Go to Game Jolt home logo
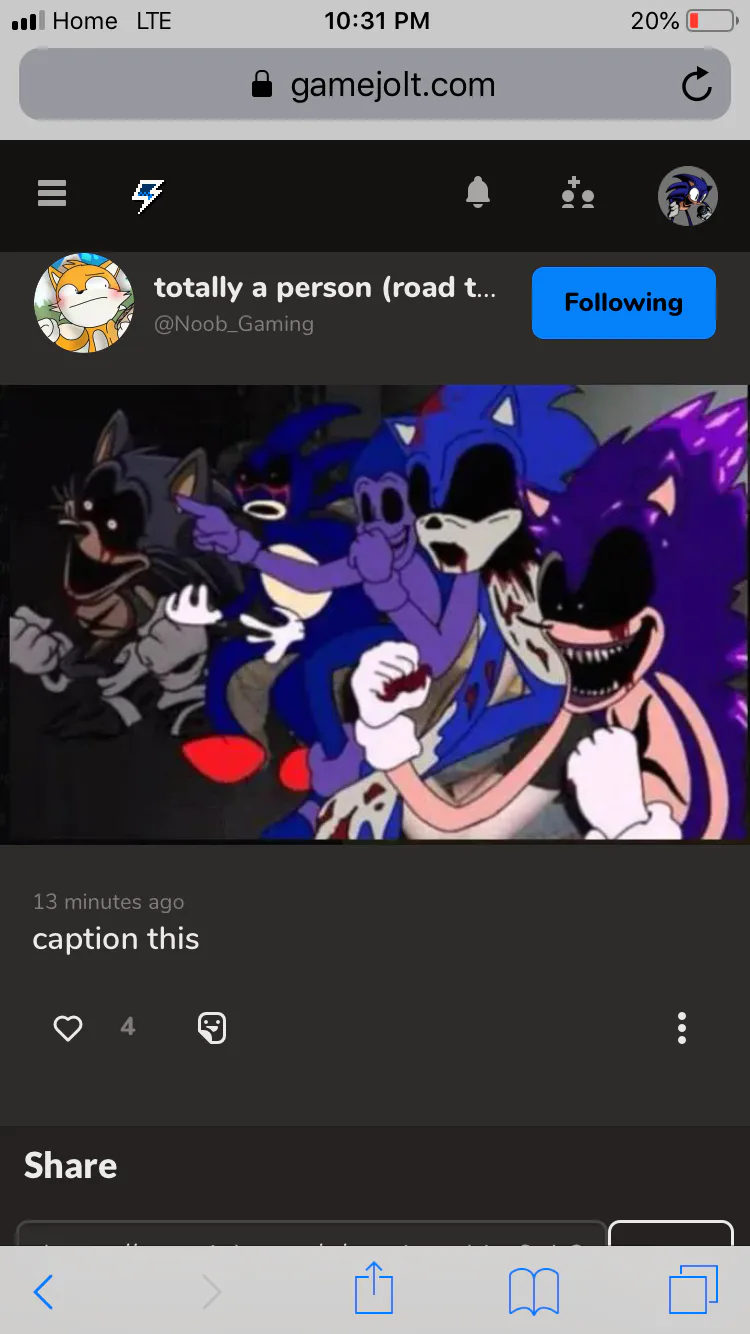The image size is (750, 1334). [148, 196]
